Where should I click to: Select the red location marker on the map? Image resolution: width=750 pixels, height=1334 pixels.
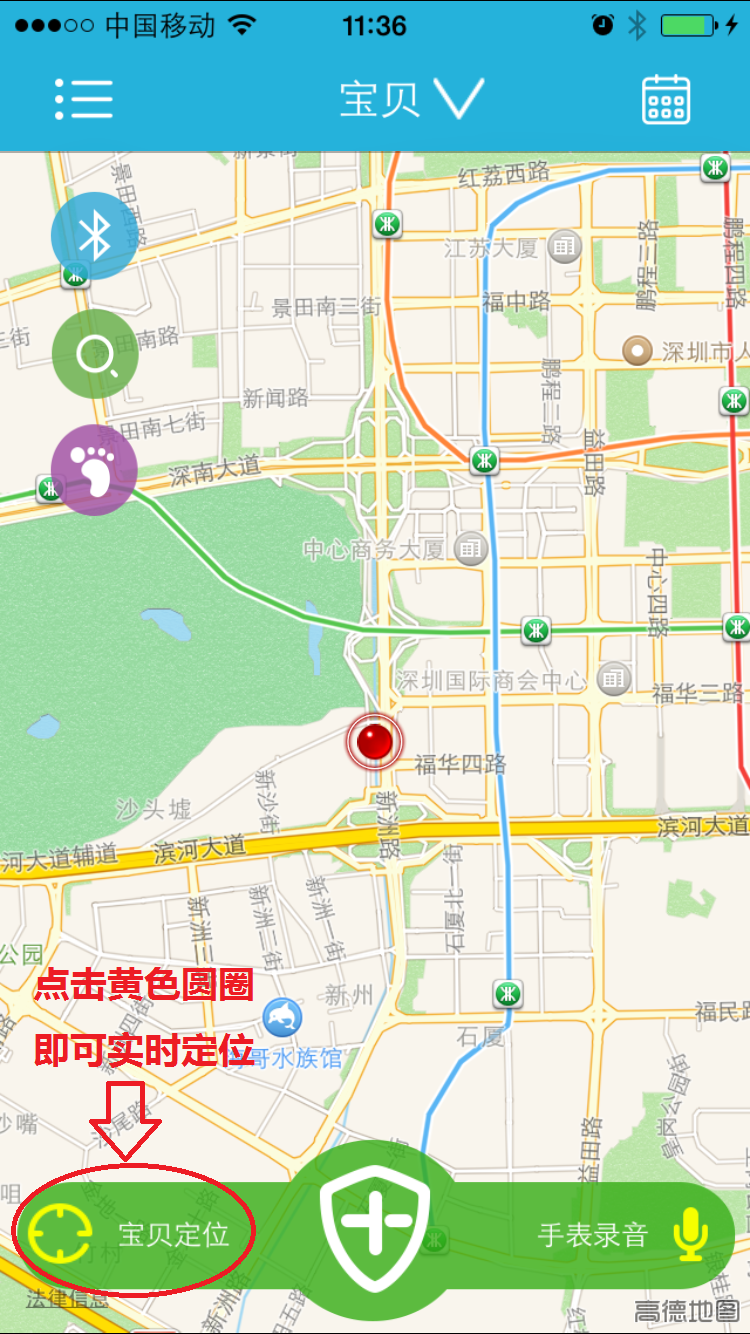[x=375, y=742]
